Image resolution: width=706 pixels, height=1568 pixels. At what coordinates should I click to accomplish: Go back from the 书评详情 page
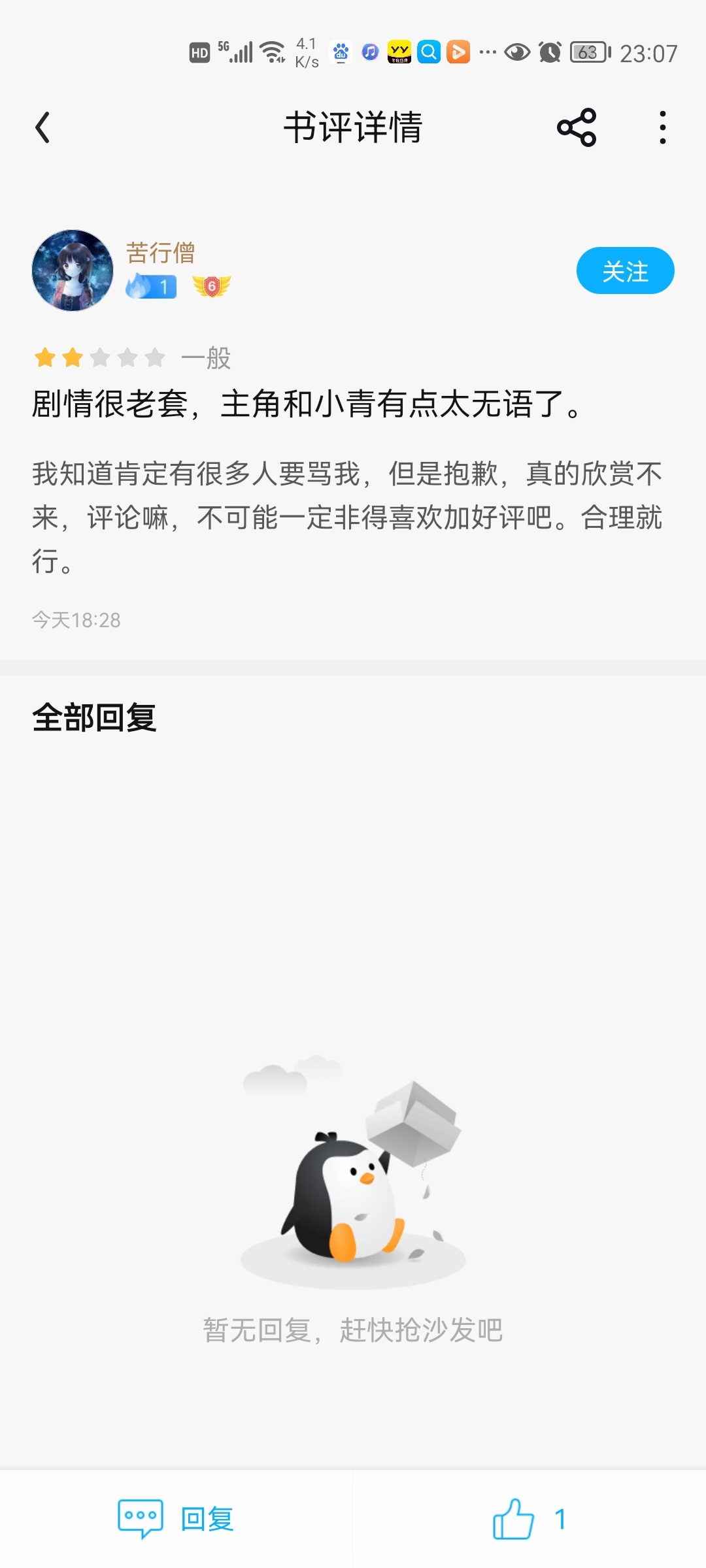pos(43,127)
